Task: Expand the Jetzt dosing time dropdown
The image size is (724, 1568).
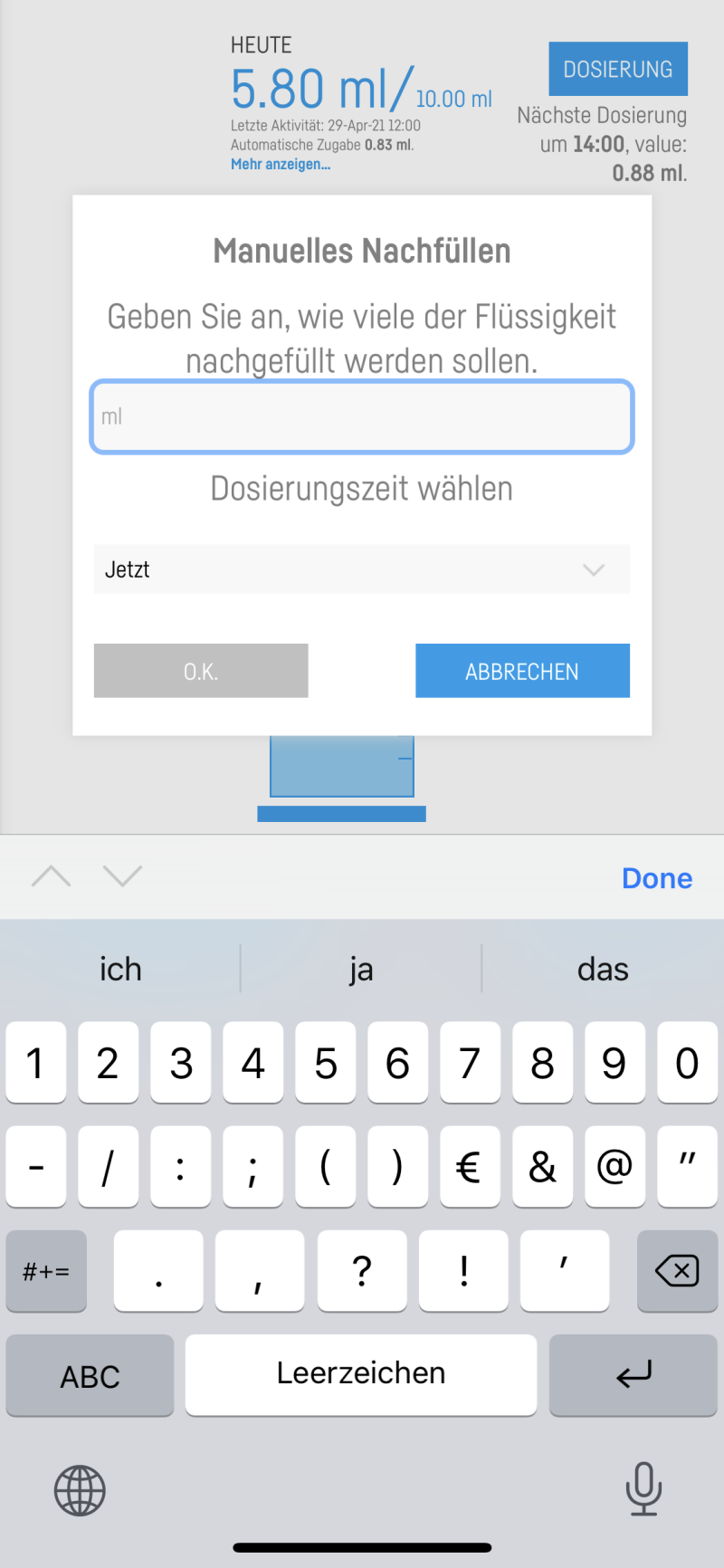Action: point(362,569)
